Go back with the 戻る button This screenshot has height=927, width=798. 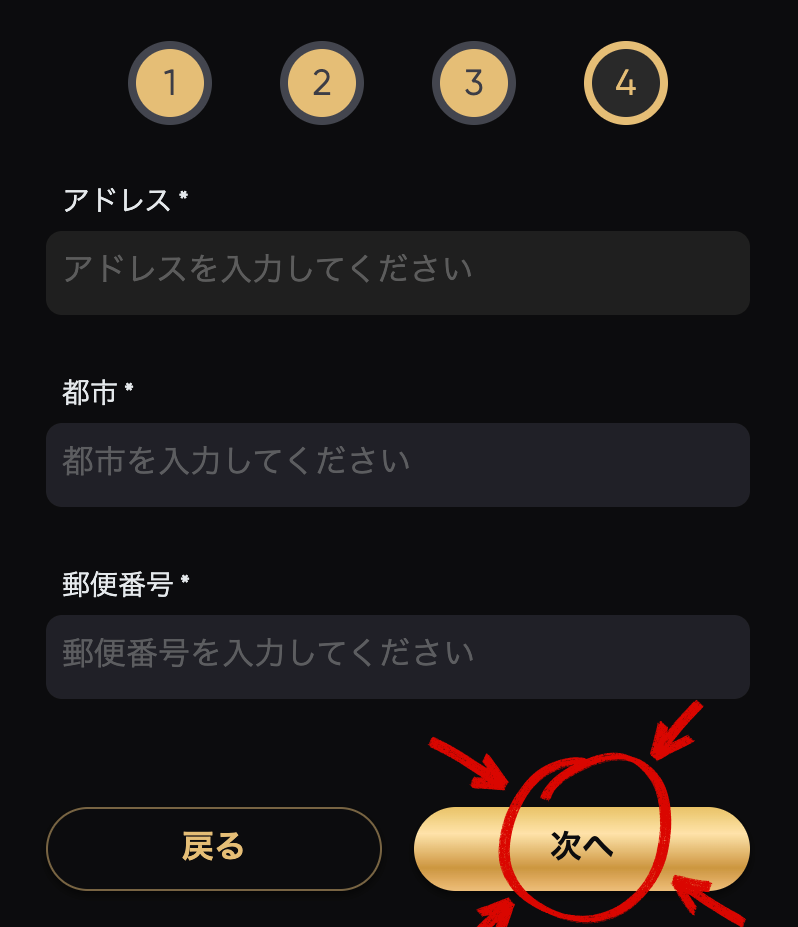coord(213,848)
